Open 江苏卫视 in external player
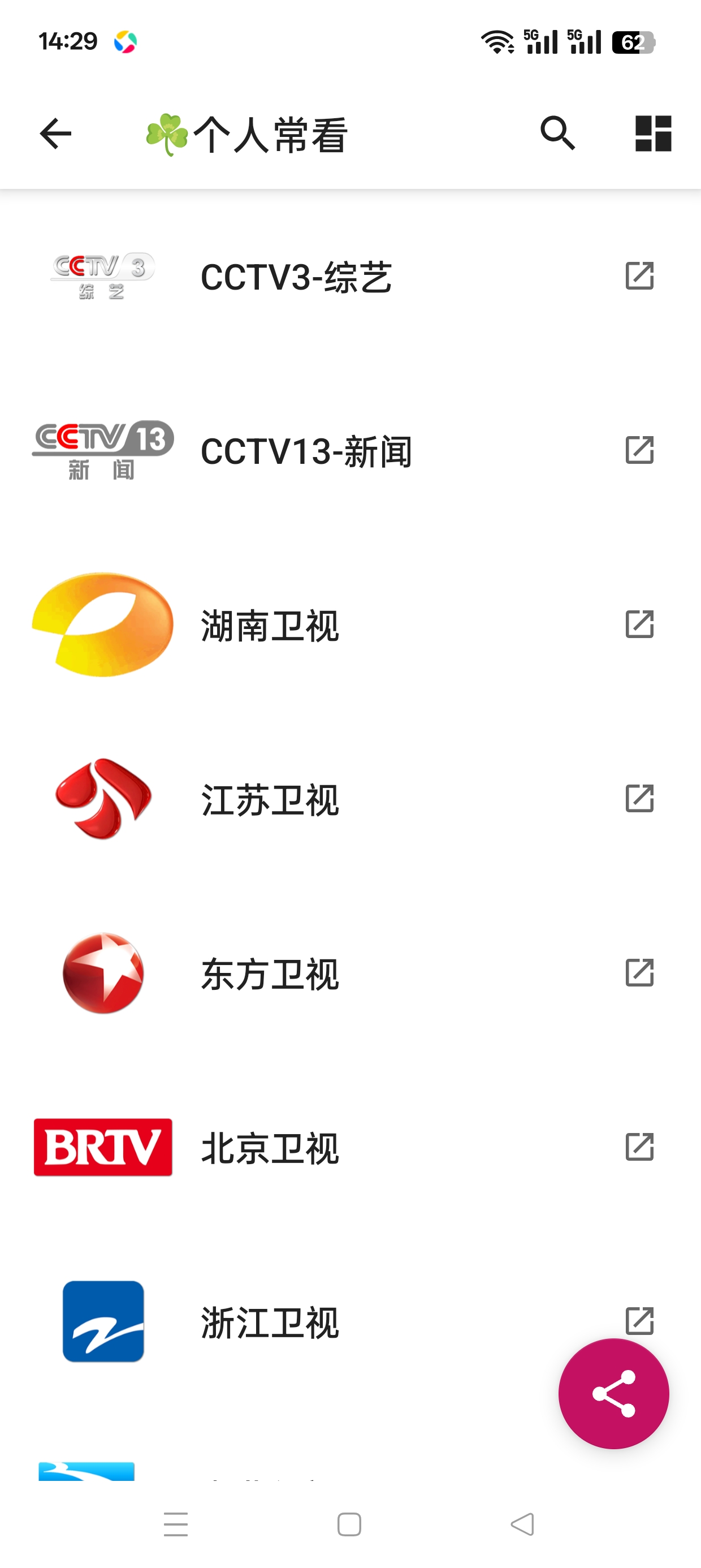 (x=639, y=799)
